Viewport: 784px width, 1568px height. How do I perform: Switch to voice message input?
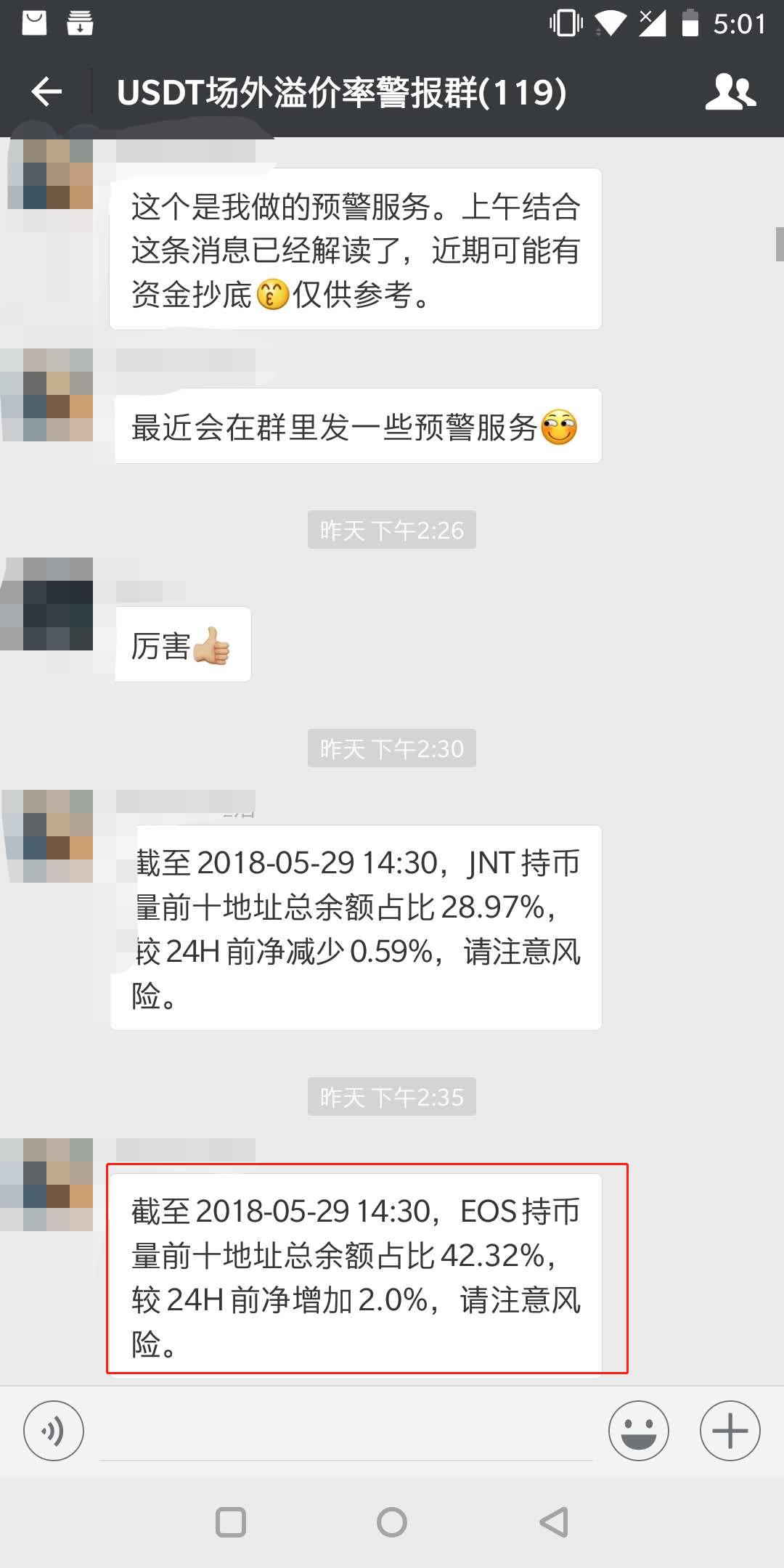[x=54, y=1431]
